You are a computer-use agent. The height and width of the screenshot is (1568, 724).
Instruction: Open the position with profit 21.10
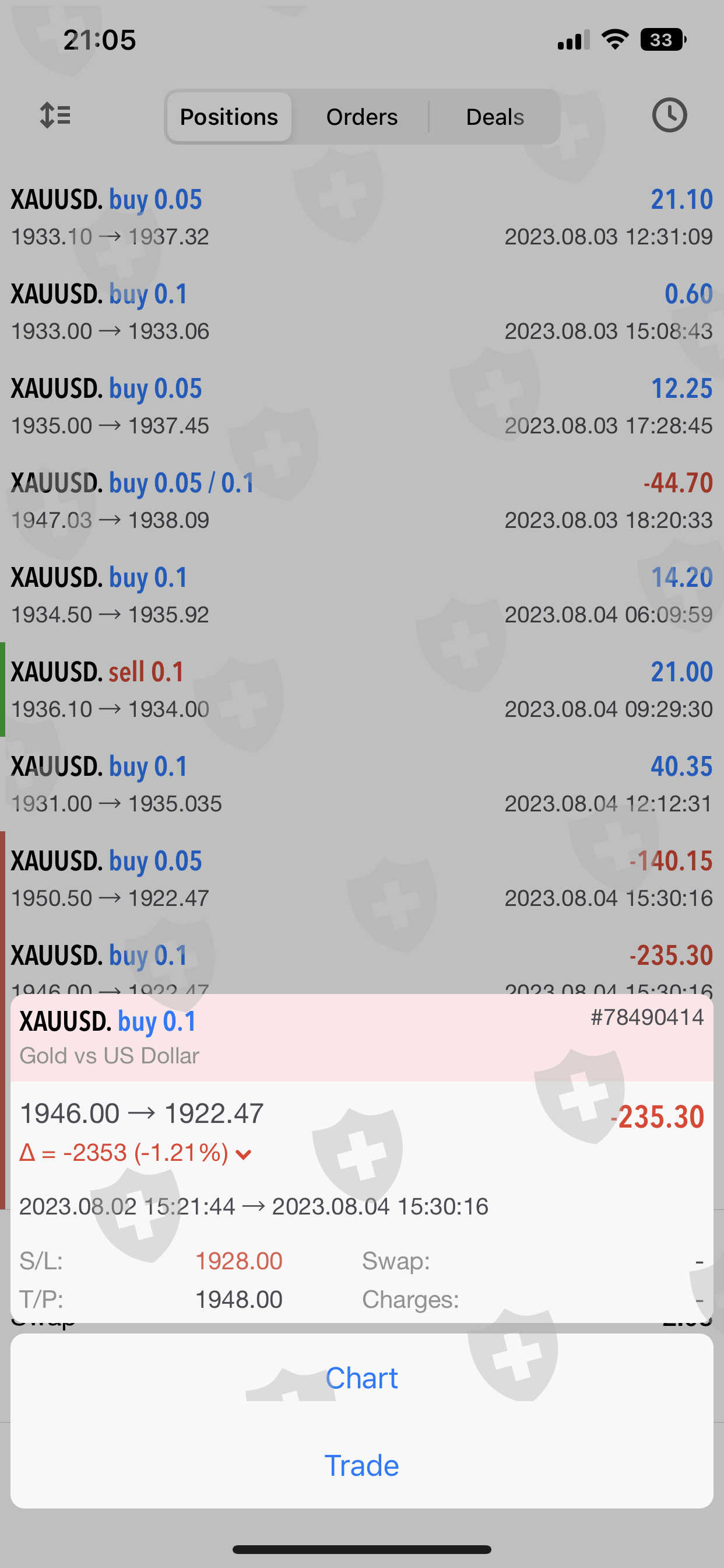pos(361,218)
